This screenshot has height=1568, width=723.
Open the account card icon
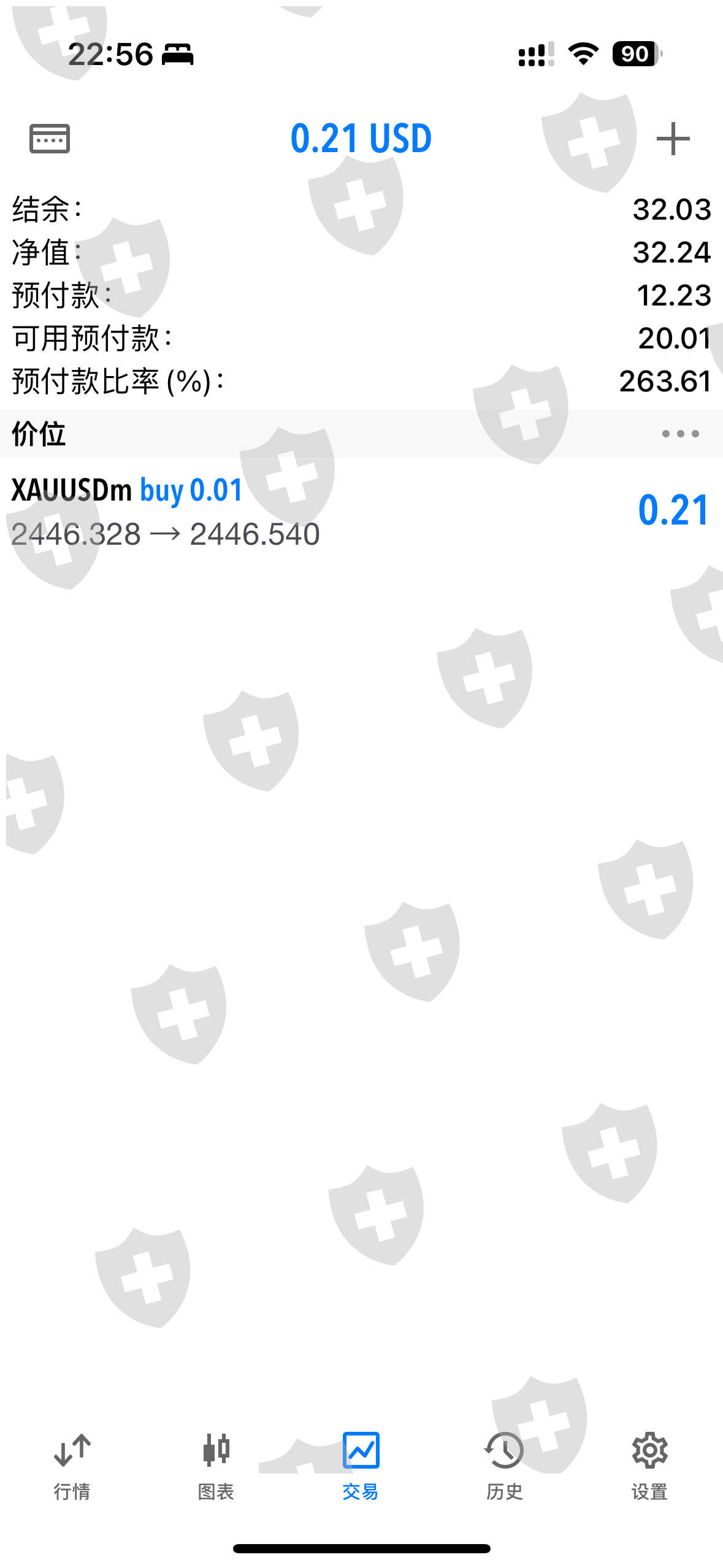point(50,139)
